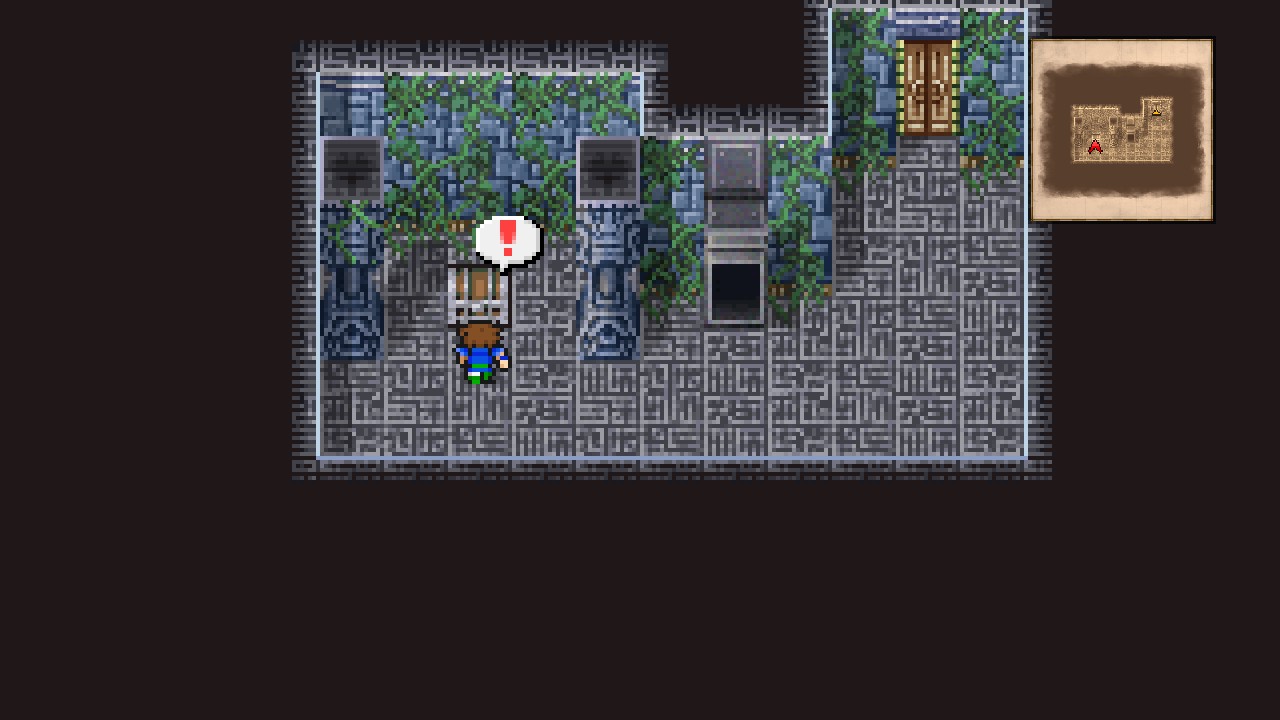Open the minimap in the corner
This screenshot has height=720, width=1280.
click(x=1121, y=130)
